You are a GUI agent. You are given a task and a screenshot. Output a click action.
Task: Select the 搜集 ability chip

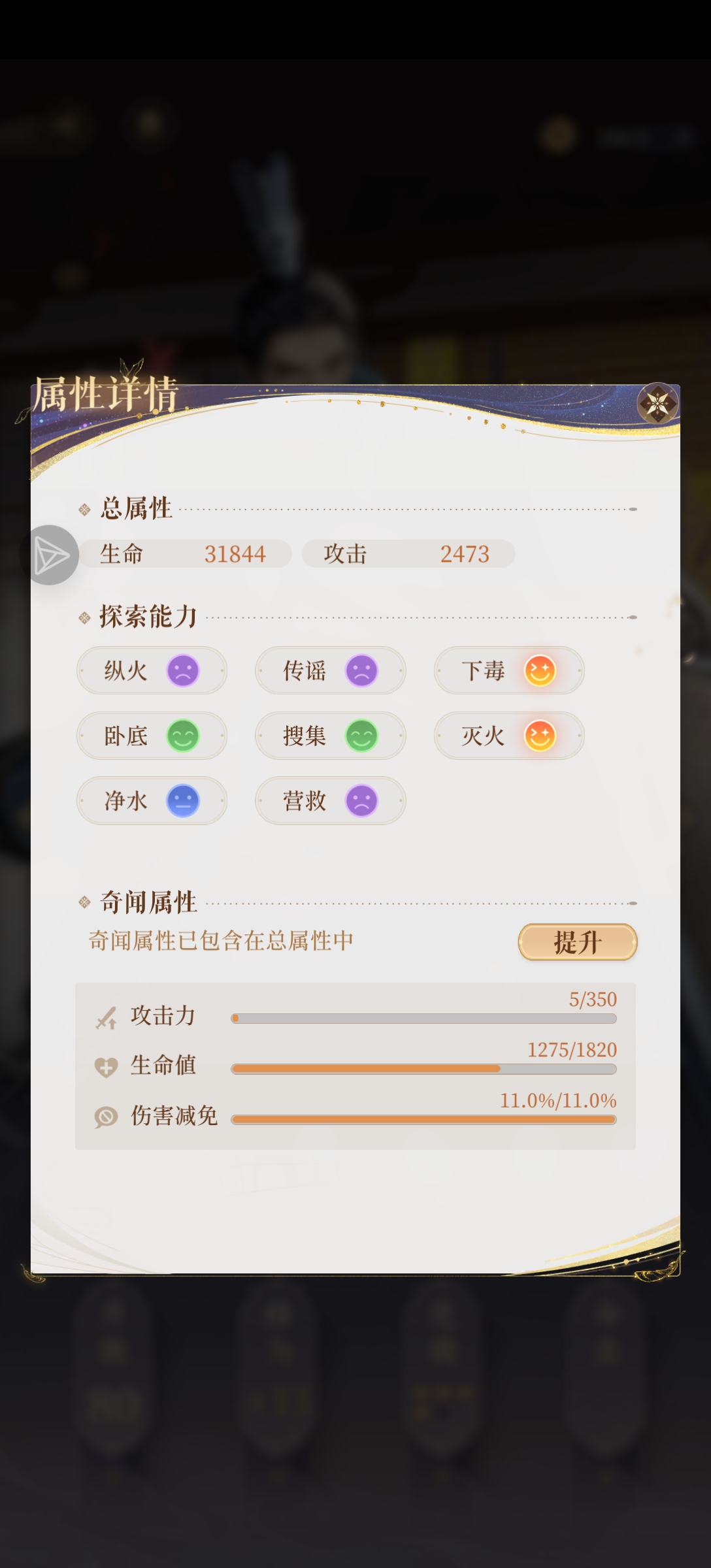tap(330, 736)
